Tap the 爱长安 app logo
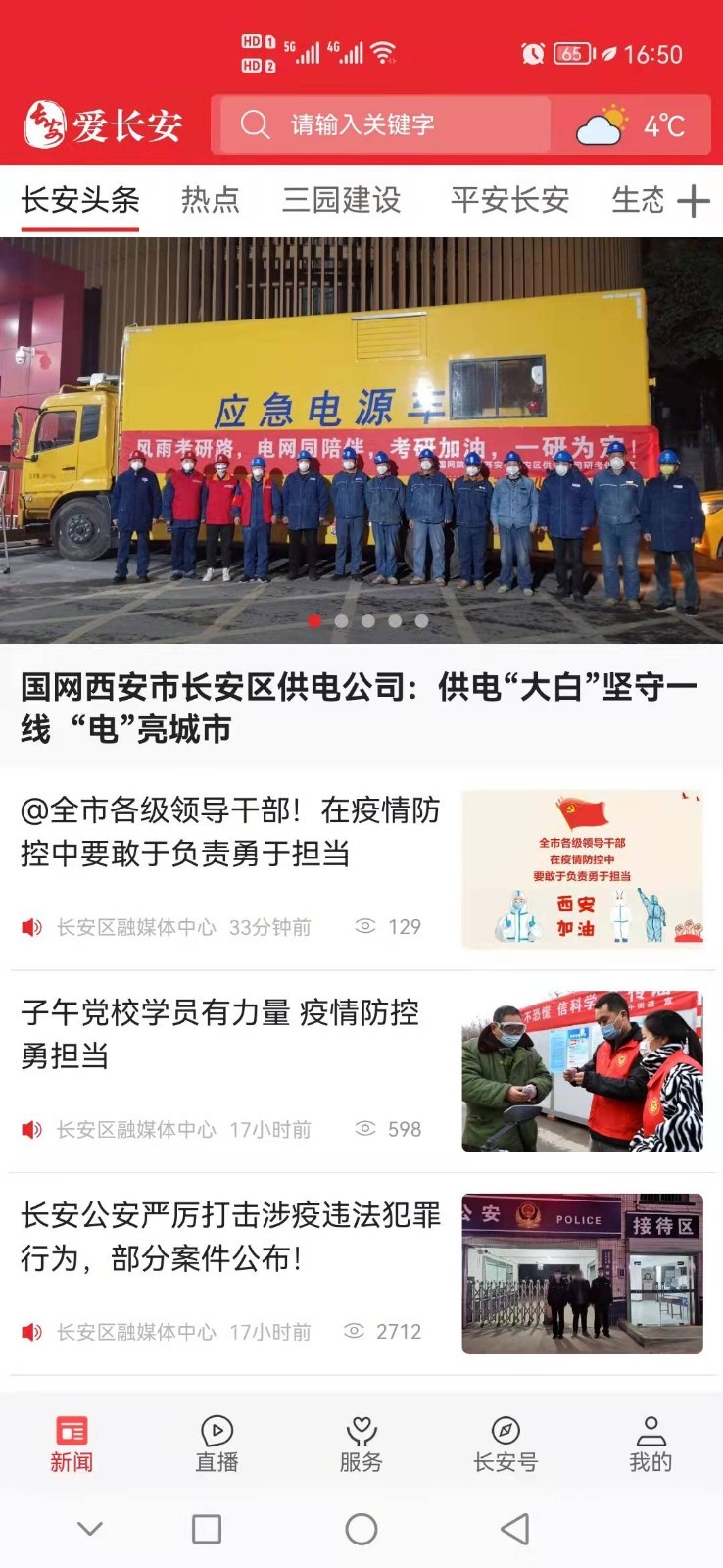The image size is (723, 1568). tap(101, 124)
